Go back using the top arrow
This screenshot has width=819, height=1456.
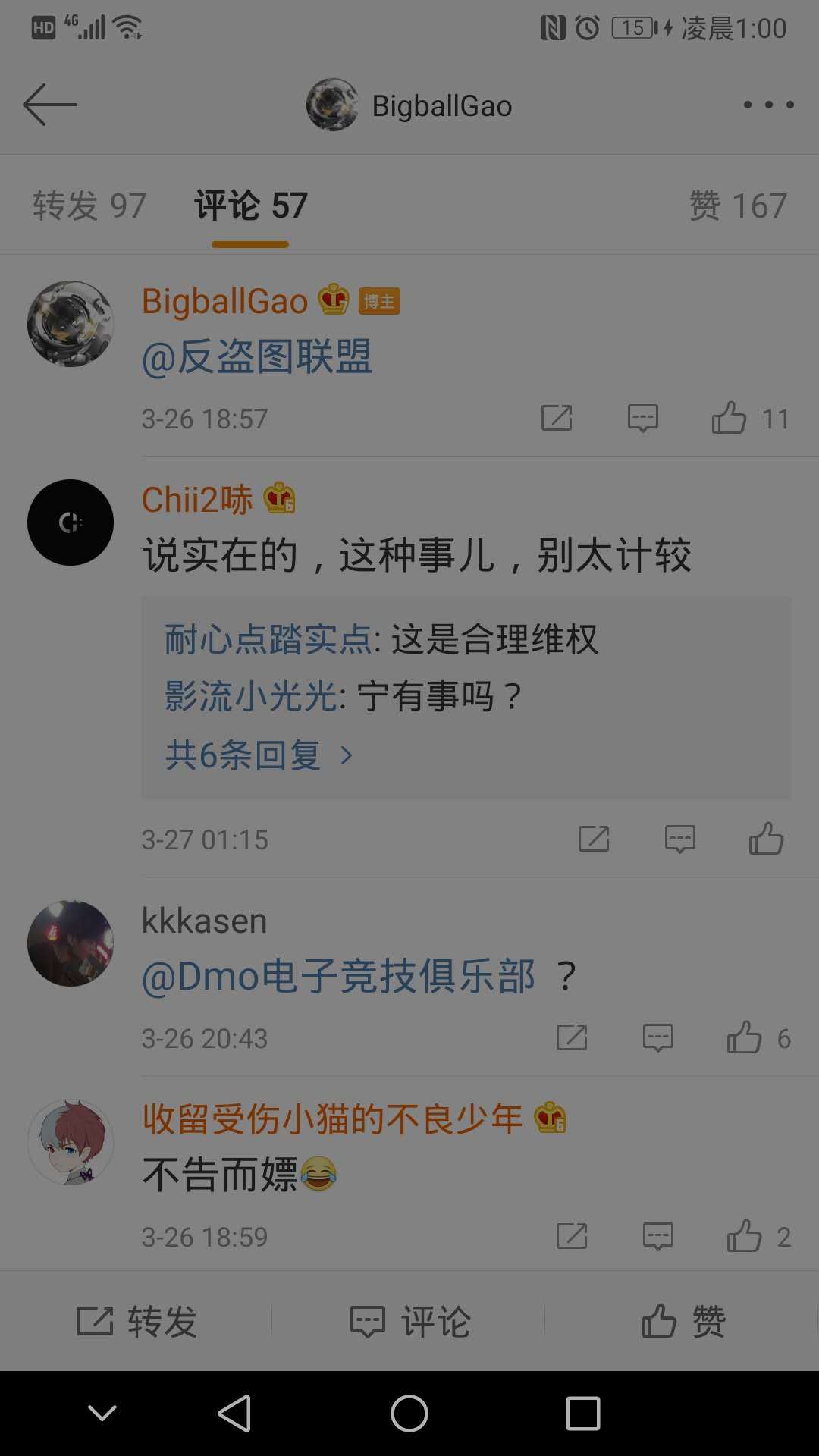click(x=50, y=105)
